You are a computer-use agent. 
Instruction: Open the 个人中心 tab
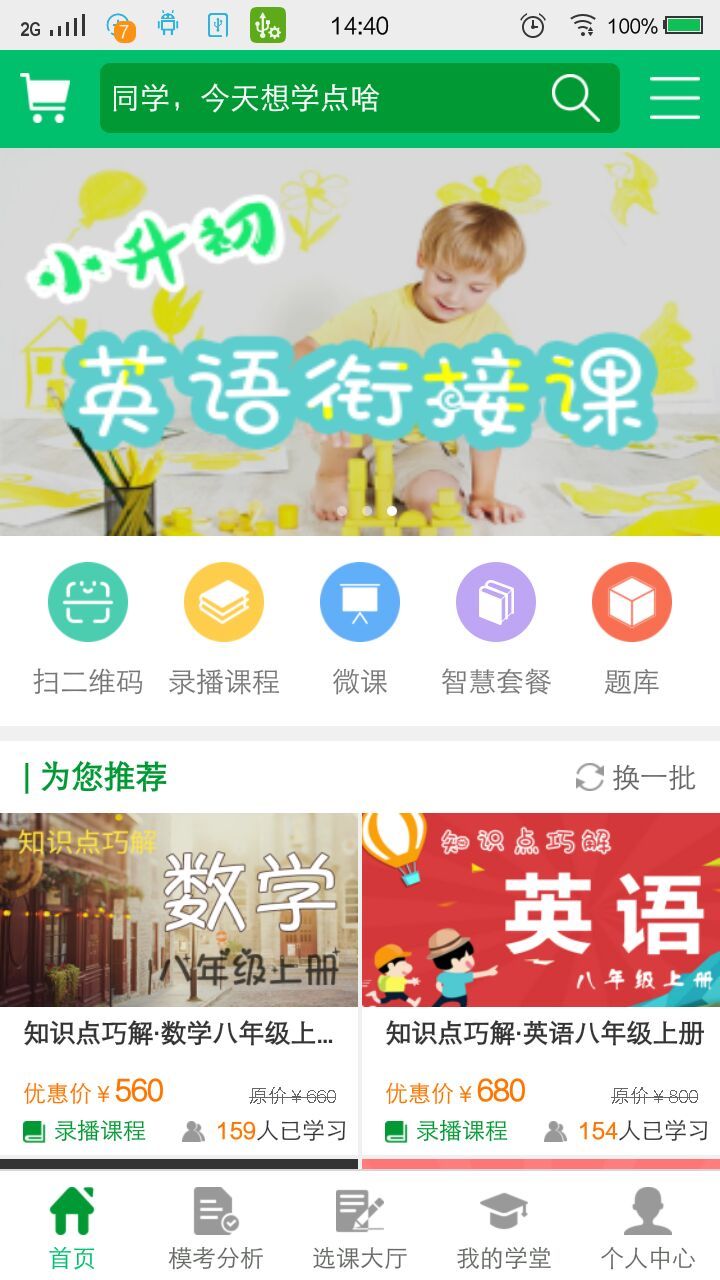pos(648,1228)
